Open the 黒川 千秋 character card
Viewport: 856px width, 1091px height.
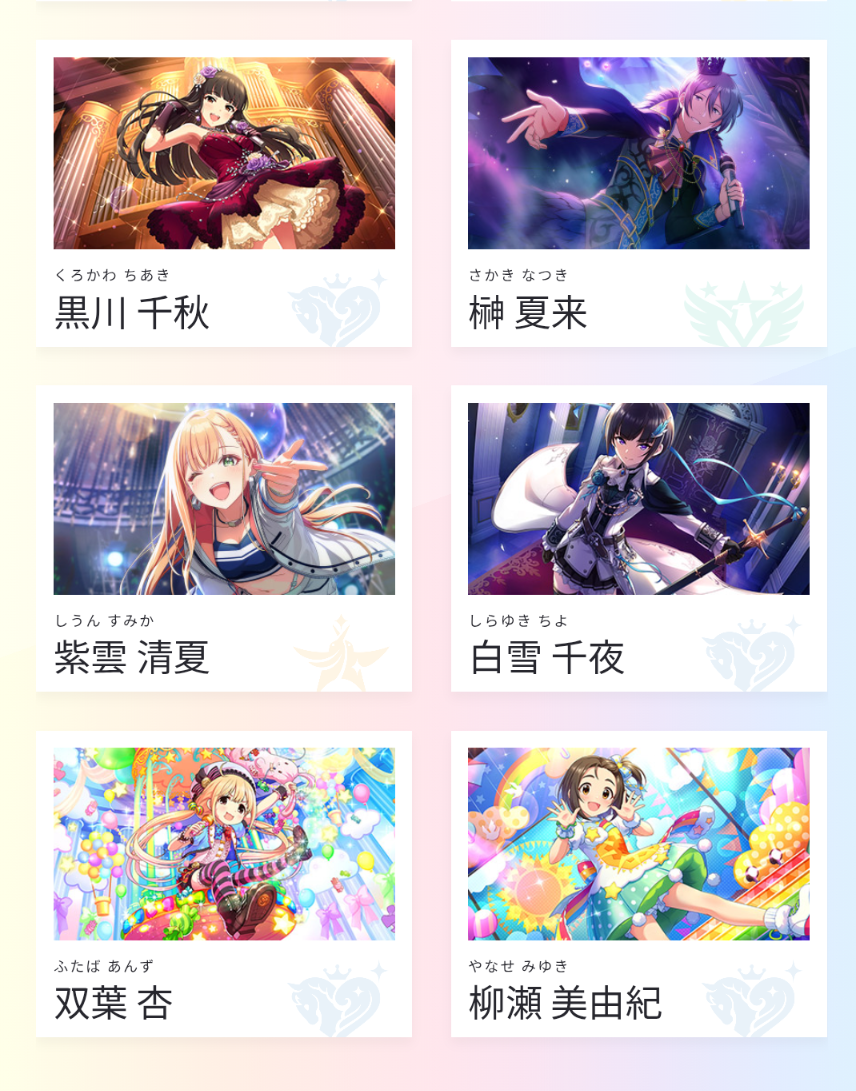click(x=223, y=194)
